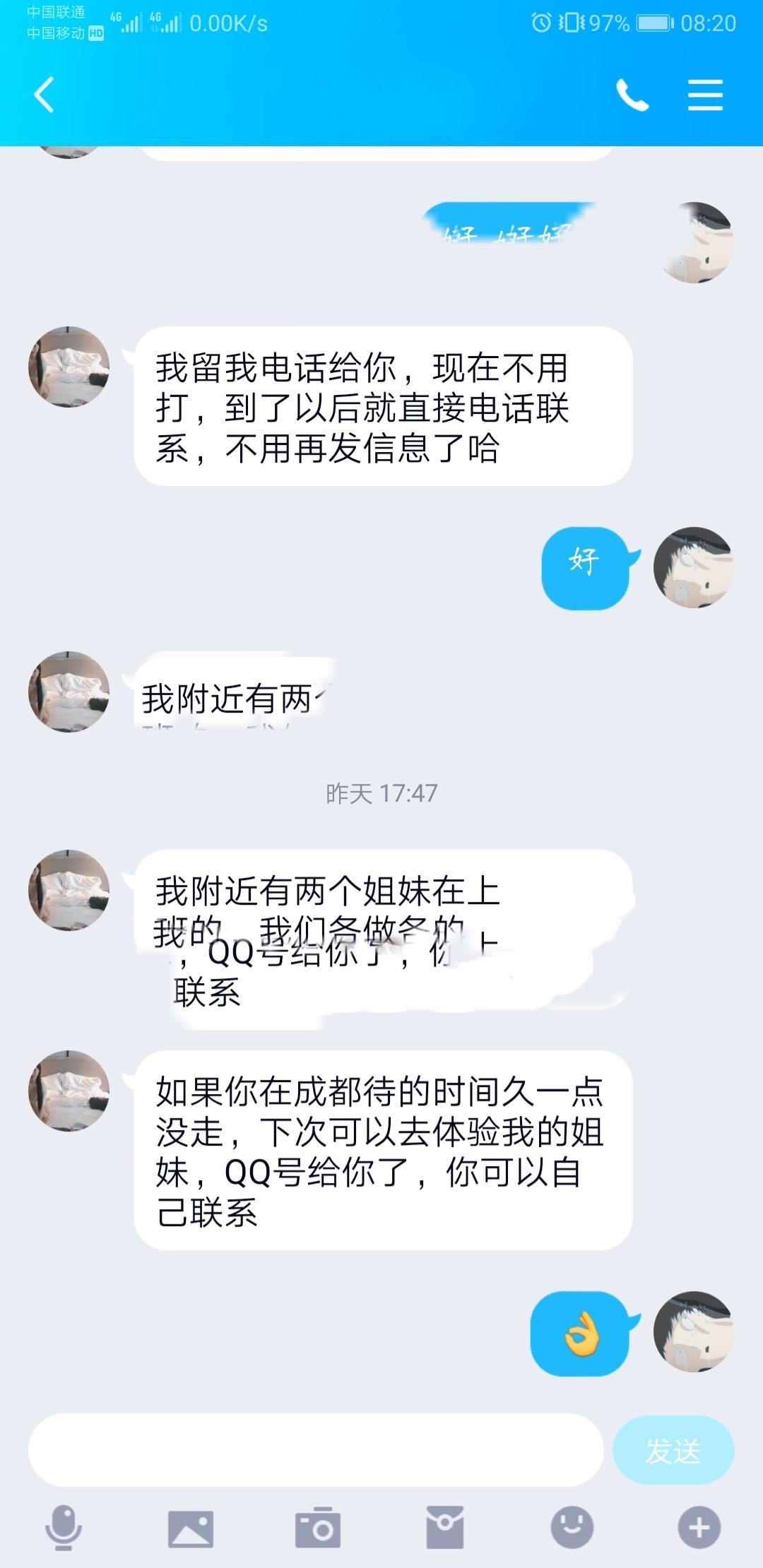Open the emoji sticker panel
This screenshot has width=763, height=1568.
click(572, 1528)
